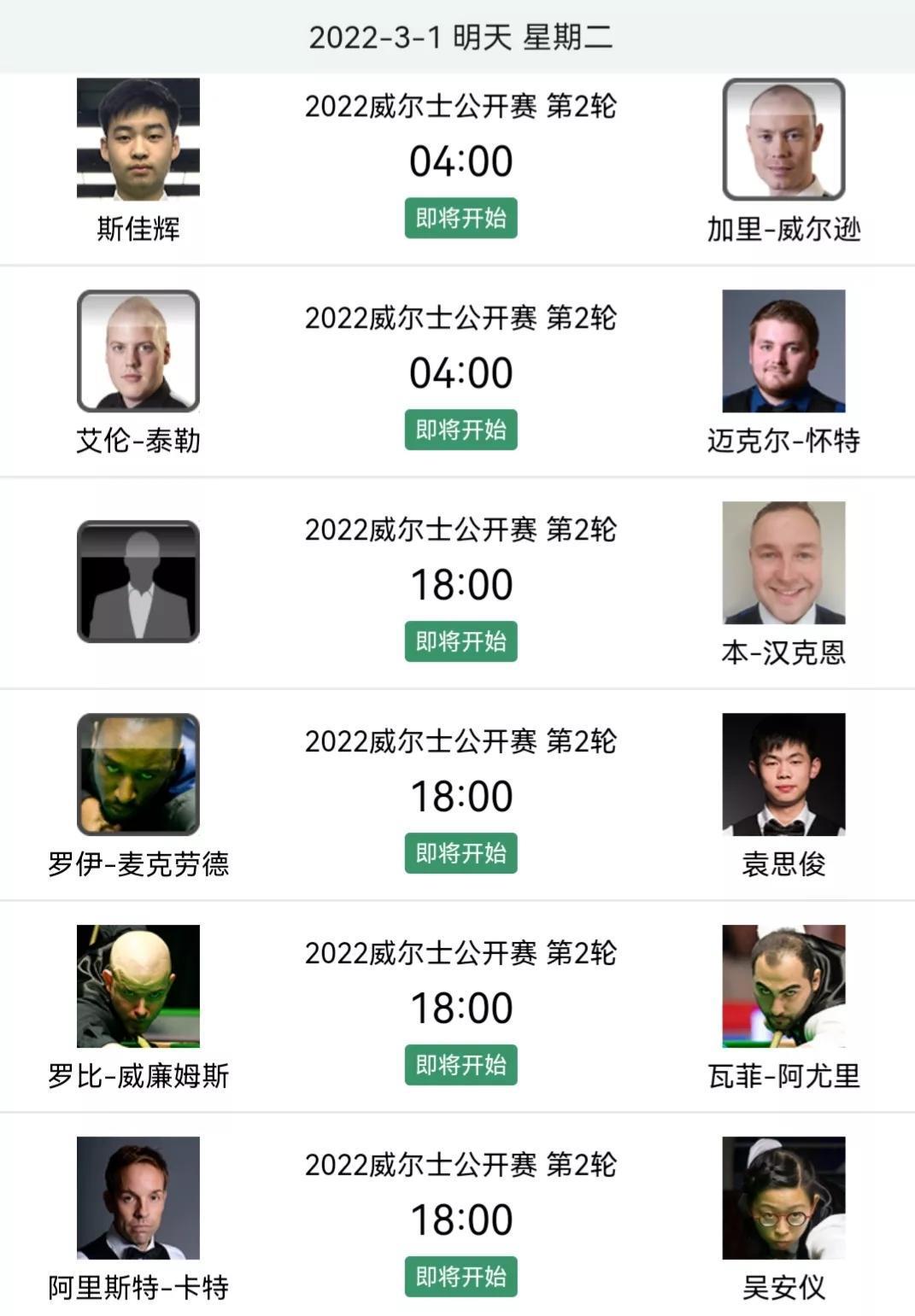Image resolution: width=915 pixels, height=1316 pixels.
Task: Select the 罗伊-麦克劳德 vs 袁思俊 match
Action: [460, 798]
